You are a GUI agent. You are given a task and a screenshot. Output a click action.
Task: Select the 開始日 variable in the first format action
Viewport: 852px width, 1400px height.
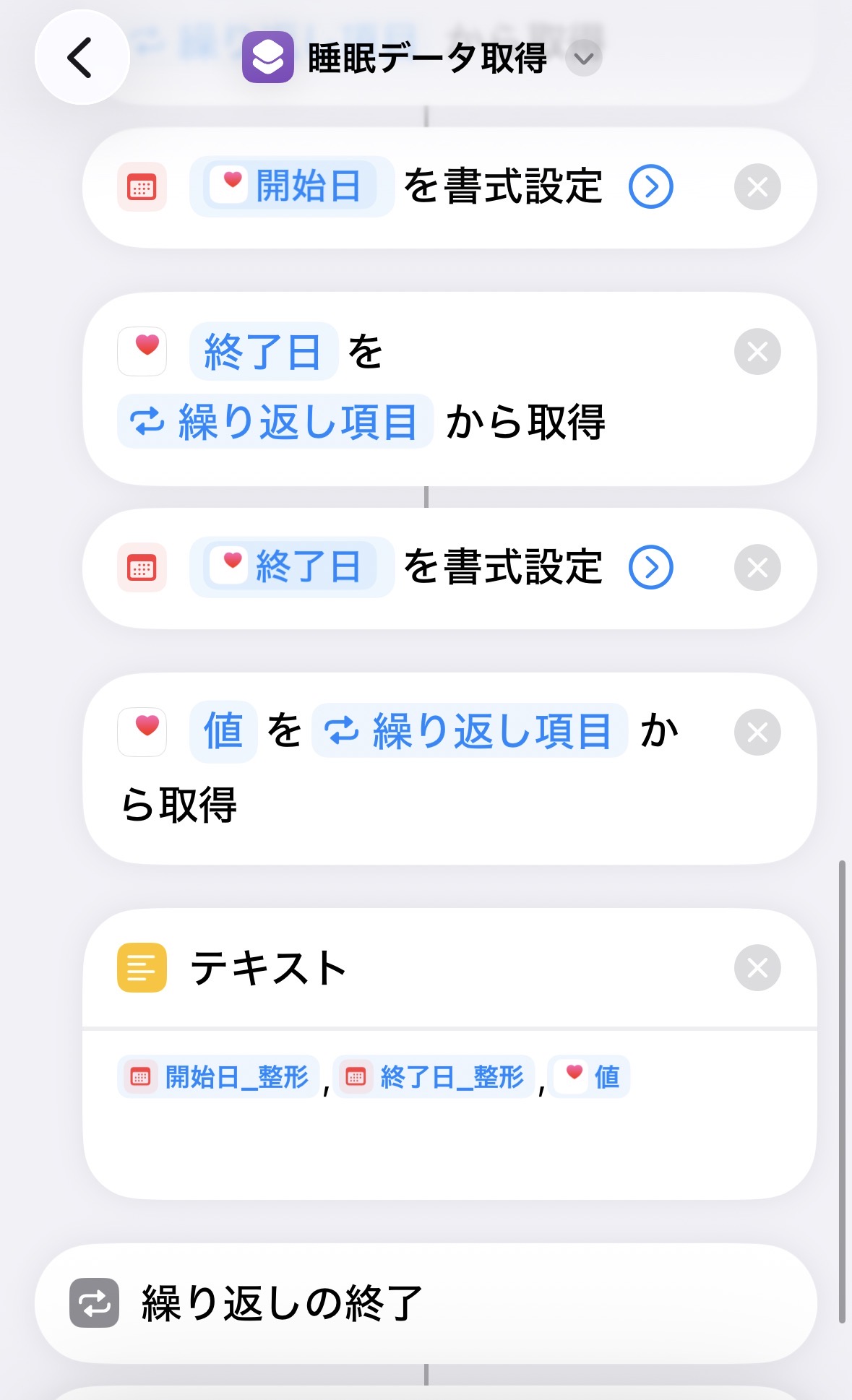click(x=291, y=186)
